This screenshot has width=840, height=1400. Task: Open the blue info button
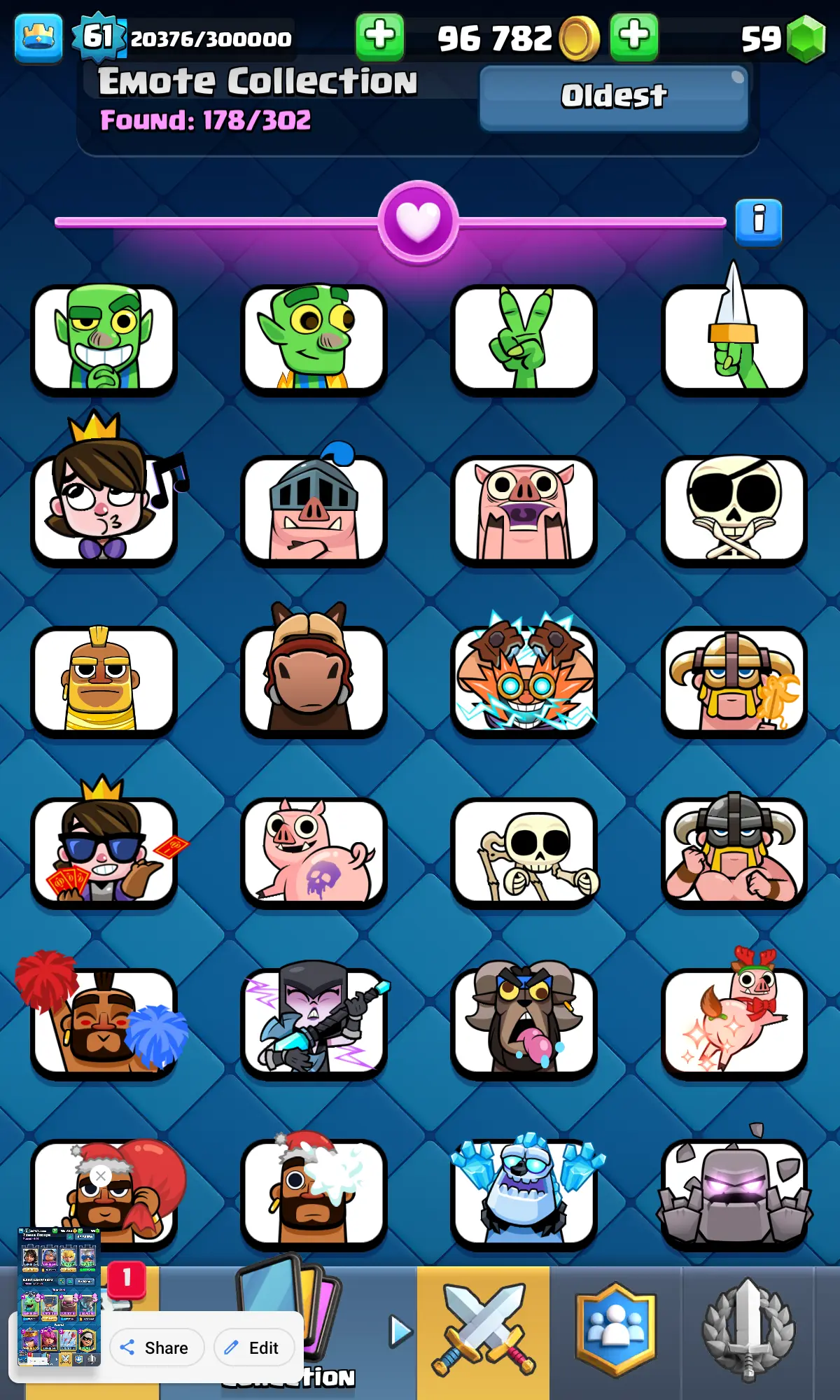click(758, 222)
